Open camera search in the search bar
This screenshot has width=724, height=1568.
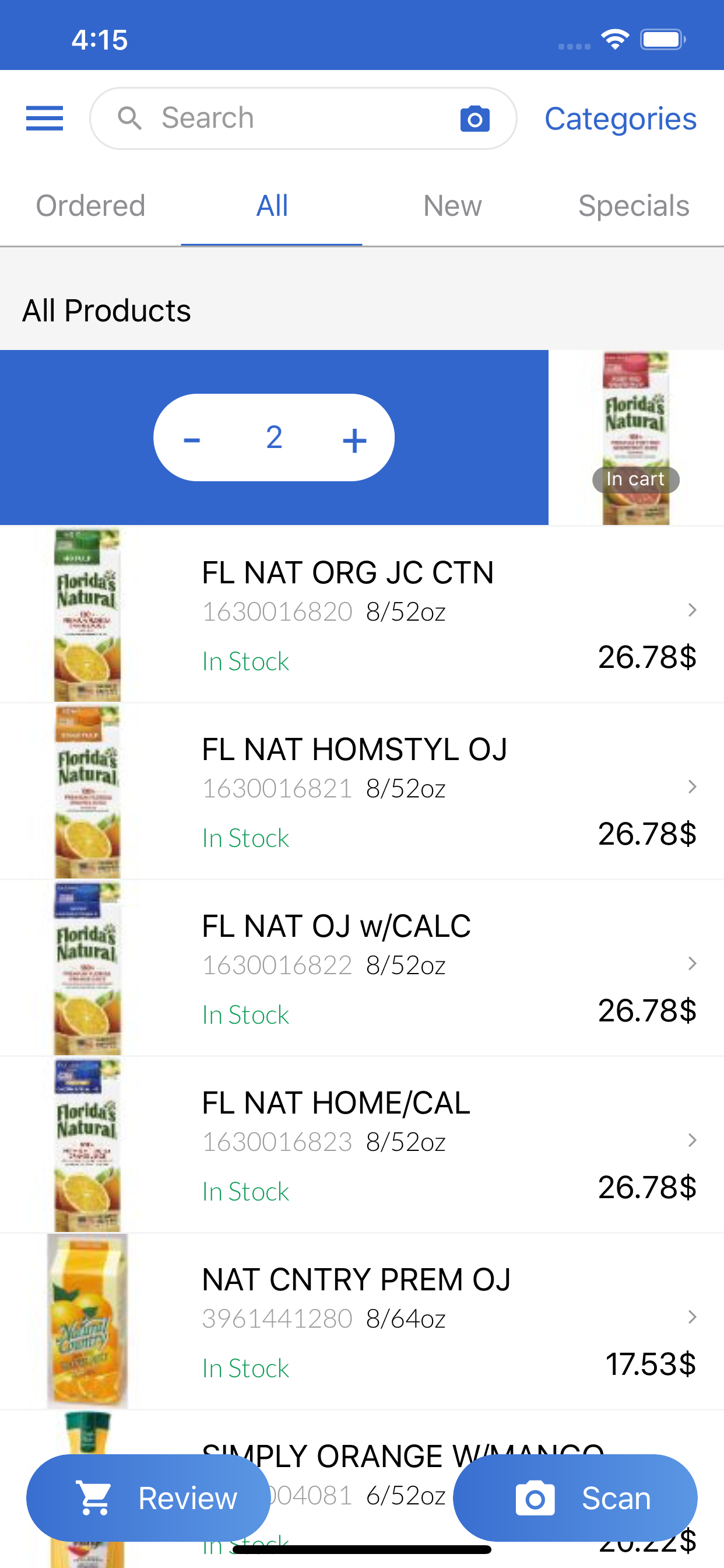[475, 118]
